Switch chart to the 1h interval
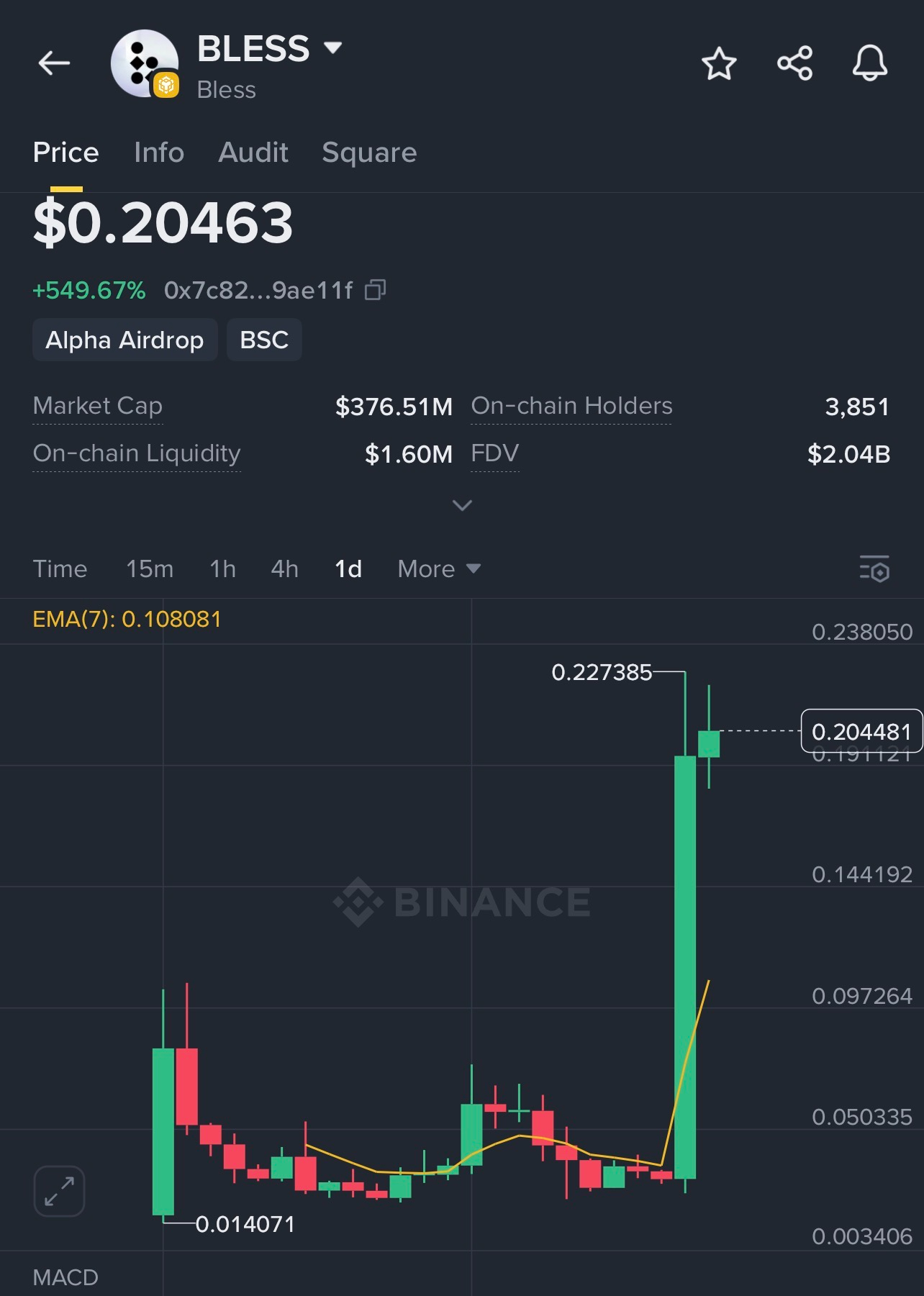Image resolution: width=924 pixels, height=1296 pixels. (222, 569)
